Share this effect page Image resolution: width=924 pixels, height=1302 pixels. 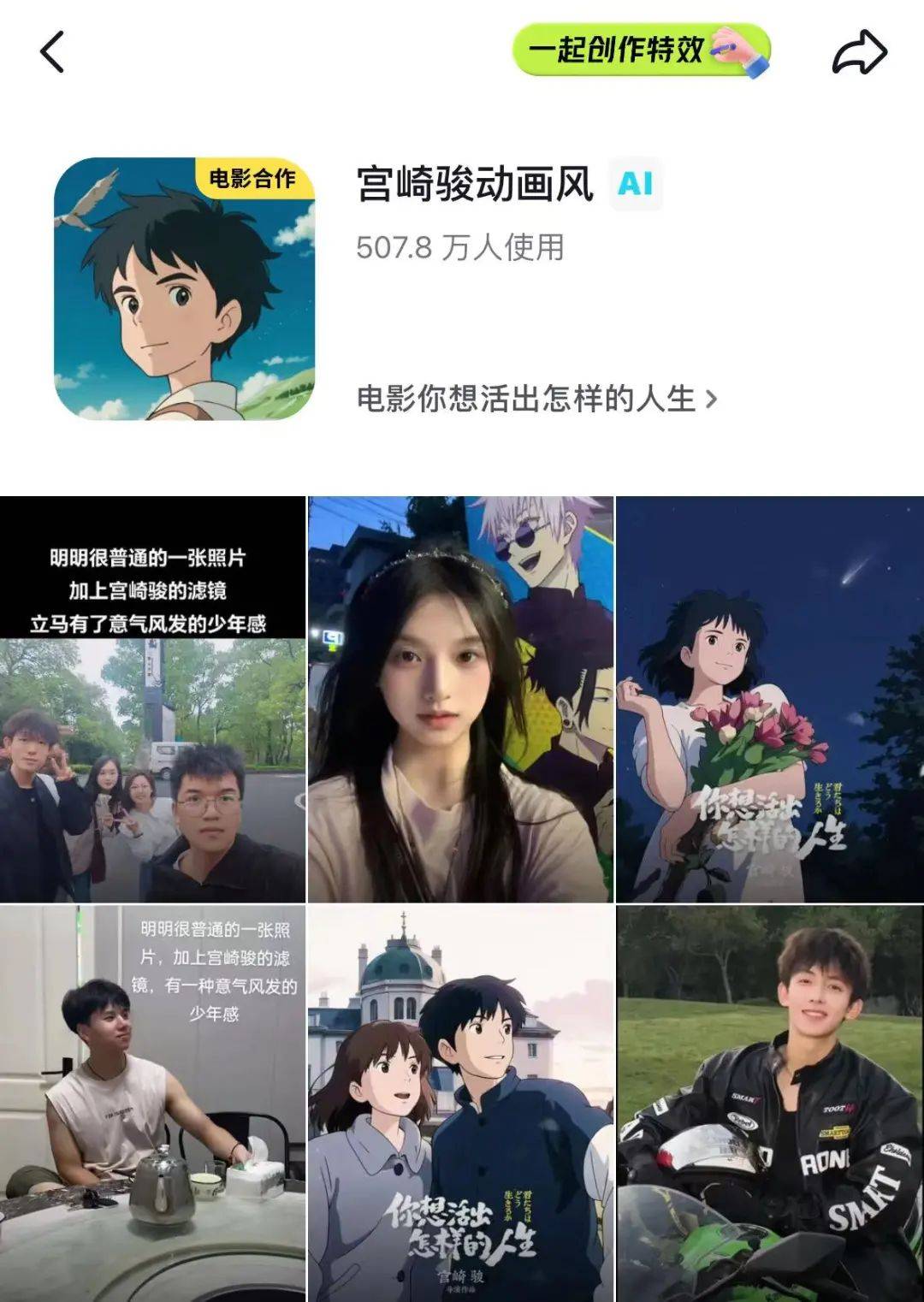point(859,53)
